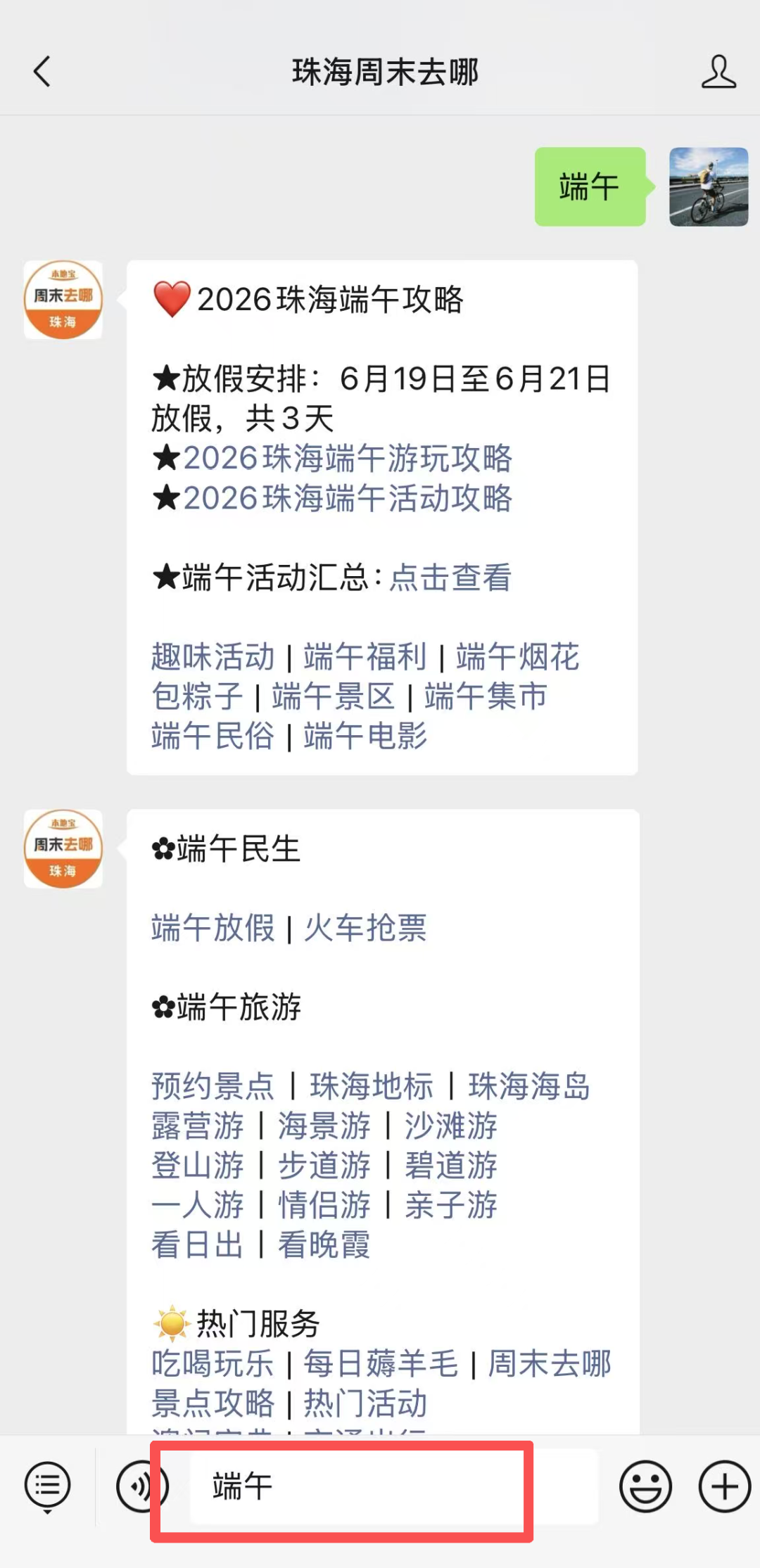The width and height of the screenshot is (760, 1568).
Task: Go back from 珠海周末去哪 chat
Action: tap(42, 72)
